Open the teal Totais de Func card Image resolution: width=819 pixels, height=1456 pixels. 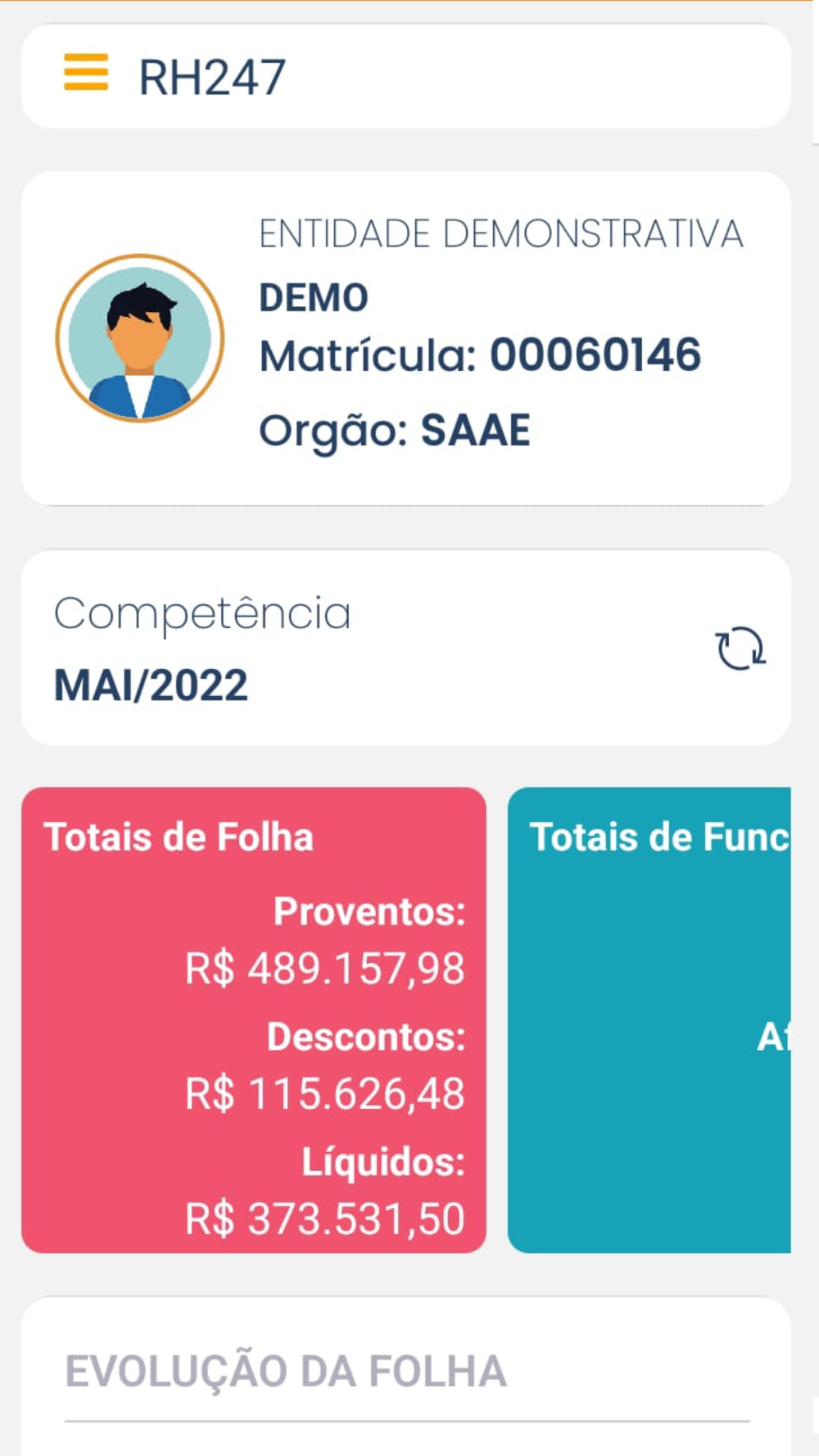click(649, 1020)
